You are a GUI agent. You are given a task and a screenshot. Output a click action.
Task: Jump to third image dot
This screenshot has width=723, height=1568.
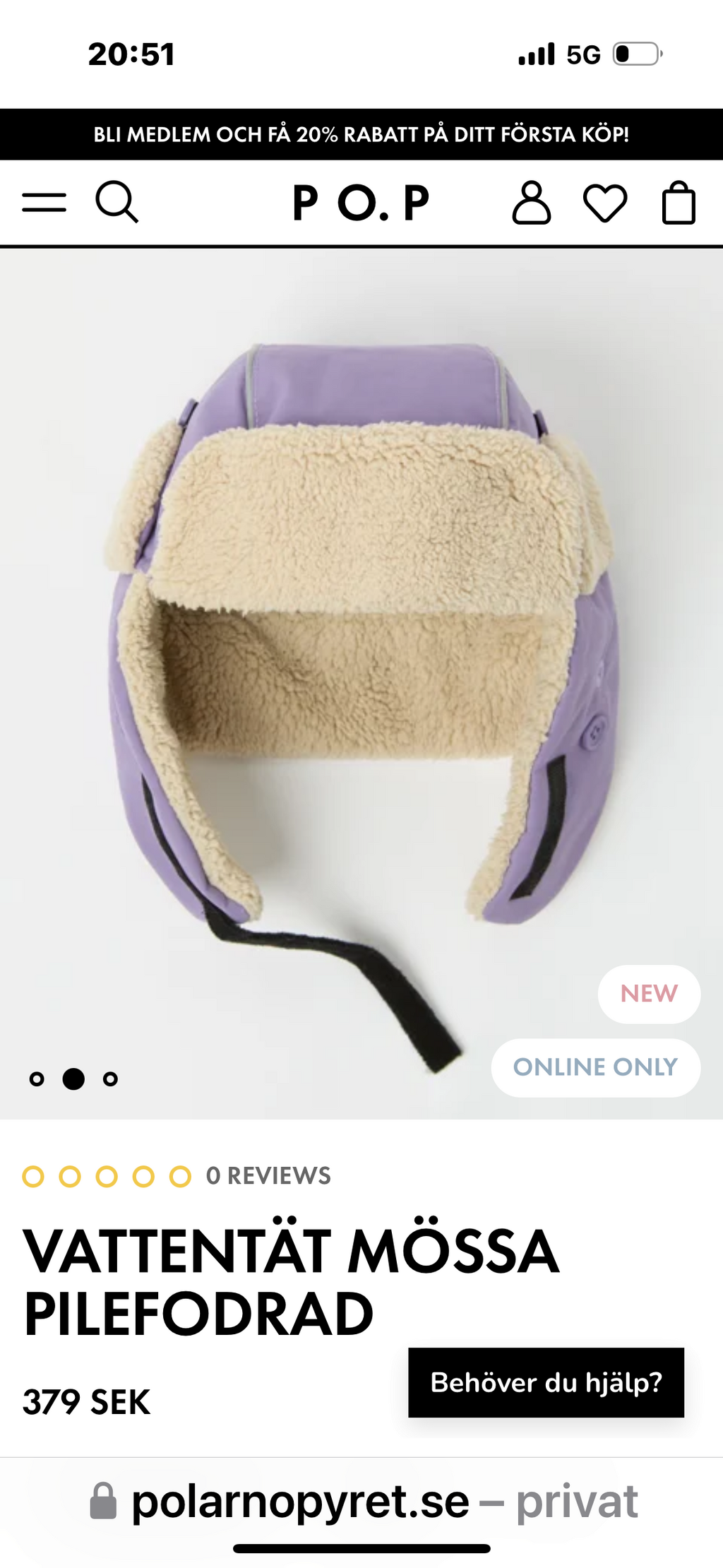(110, 1079)
